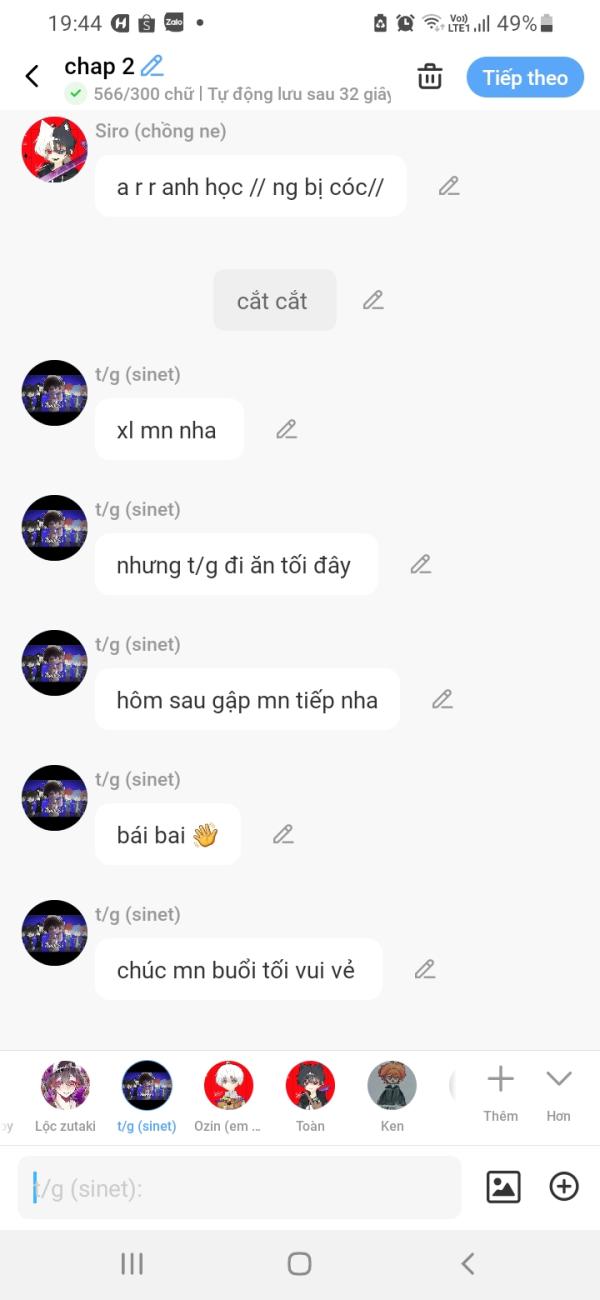Insert a picture with the image icon

click(503, 1187)
